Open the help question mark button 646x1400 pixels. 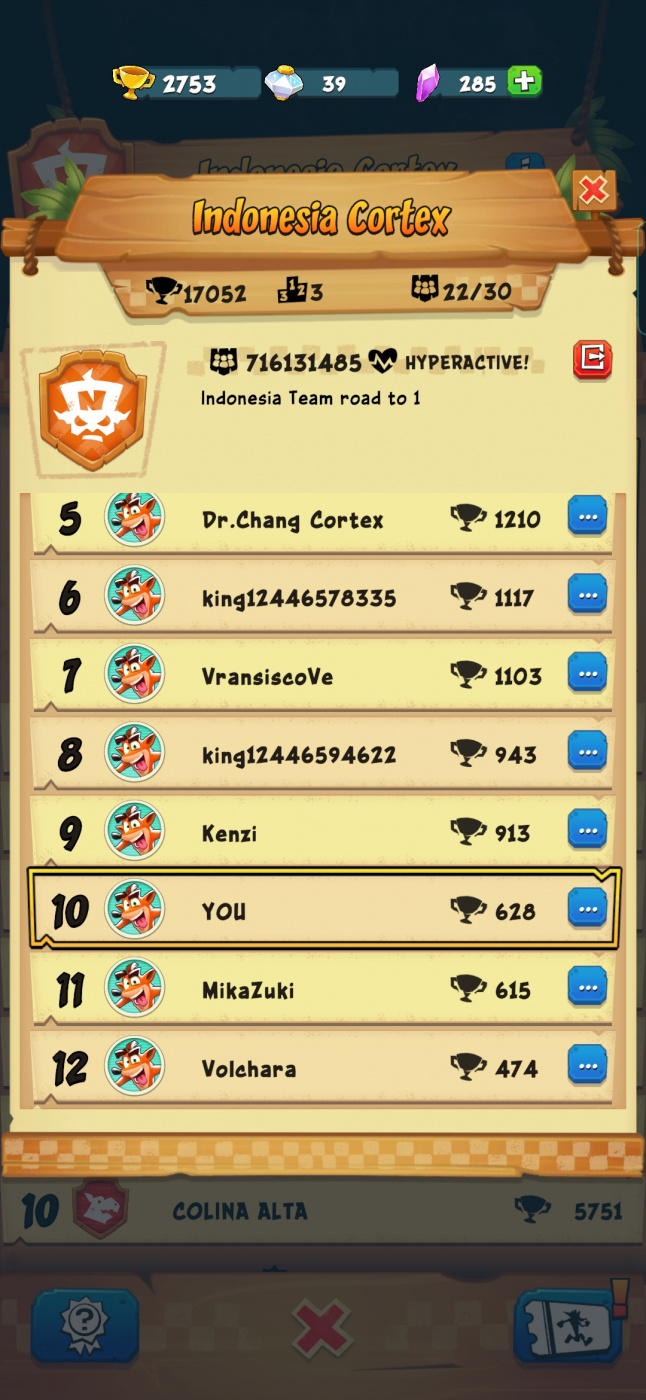point(85,1327)
